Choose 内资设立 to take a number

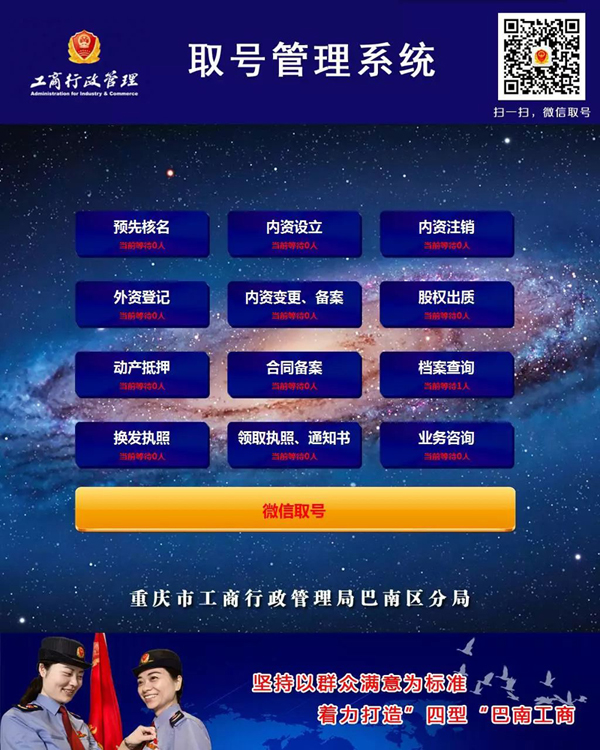[x=294, y=234]
